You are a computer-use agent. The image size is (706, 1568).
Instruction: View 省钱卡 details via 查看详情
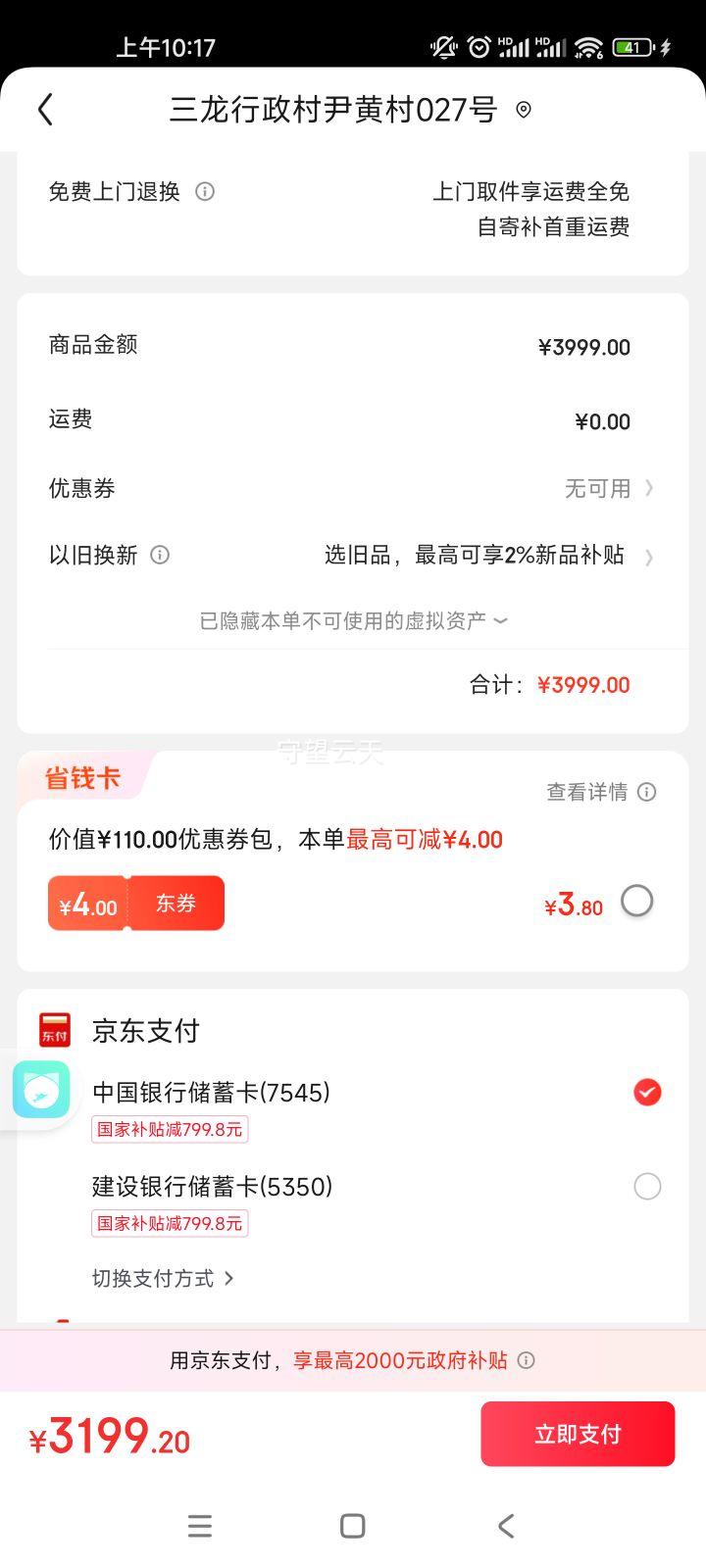601,792
